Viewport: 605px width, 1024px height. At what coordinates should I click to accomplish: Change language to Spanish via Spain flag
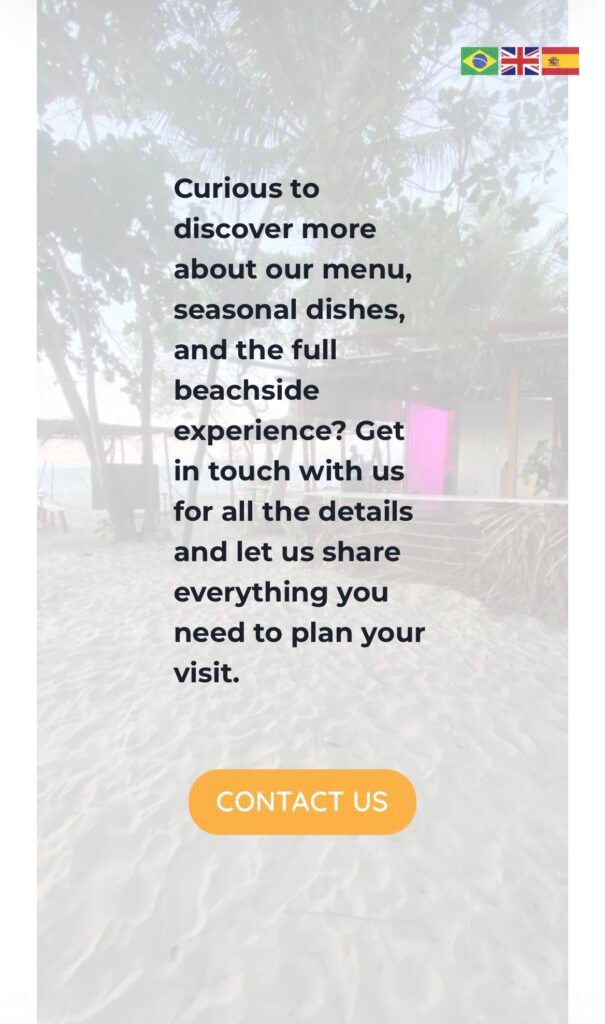(x=560, y=61)
